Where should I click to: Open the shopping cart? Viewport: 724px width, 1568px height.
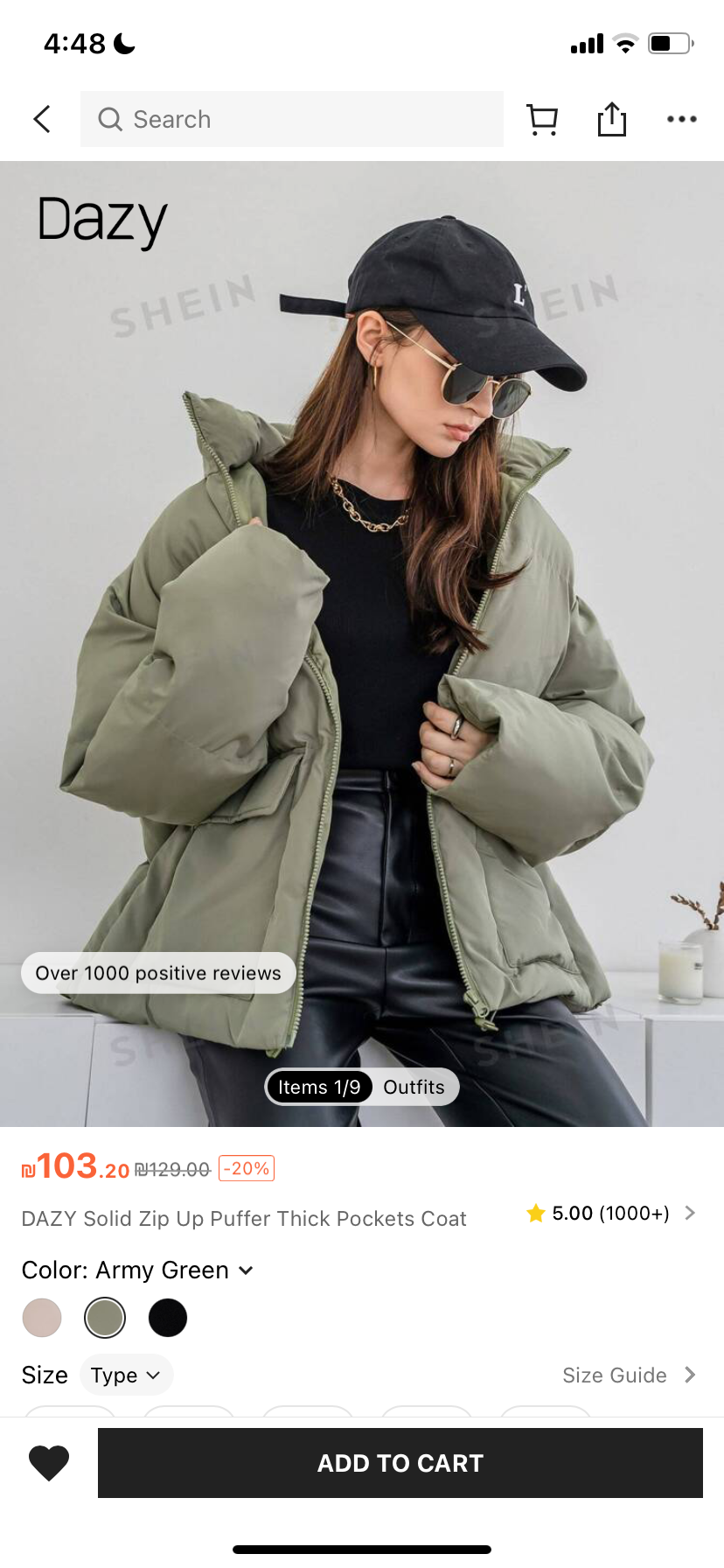[x=542, y=120]
